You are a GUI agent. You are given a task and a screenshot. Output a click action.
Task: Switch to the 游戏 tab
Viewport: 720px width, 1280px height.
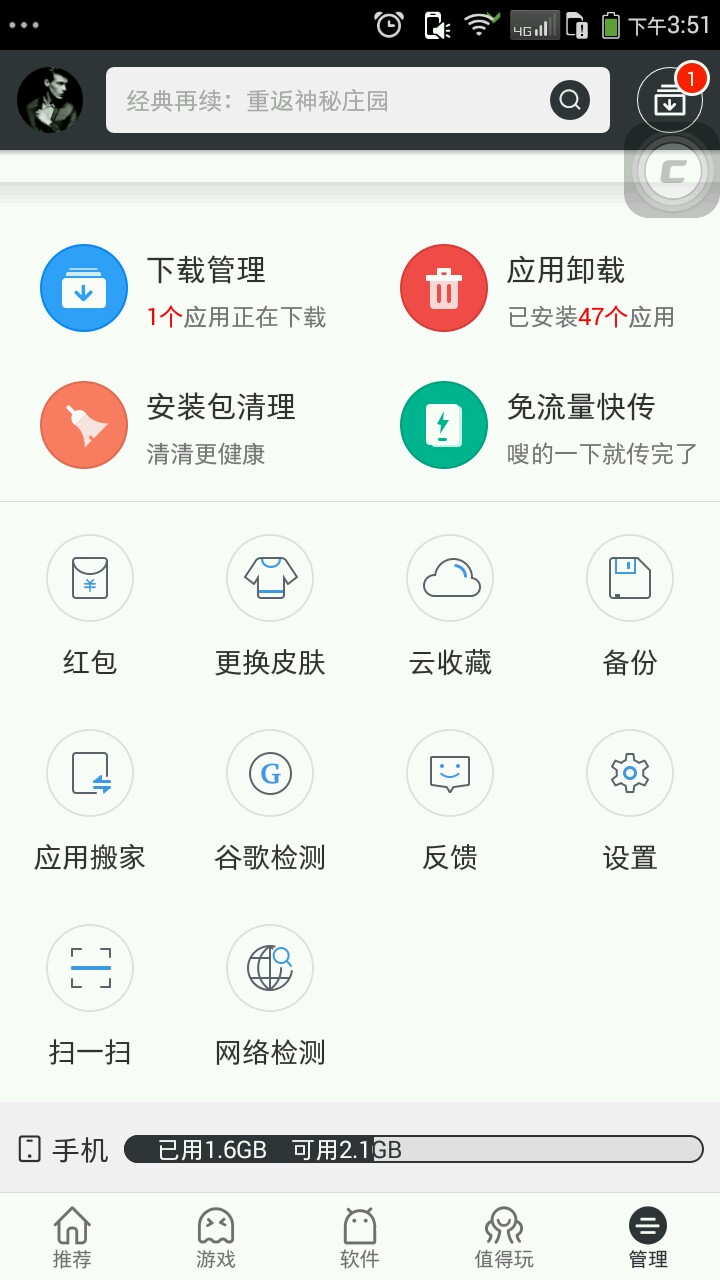[216, 1237]
